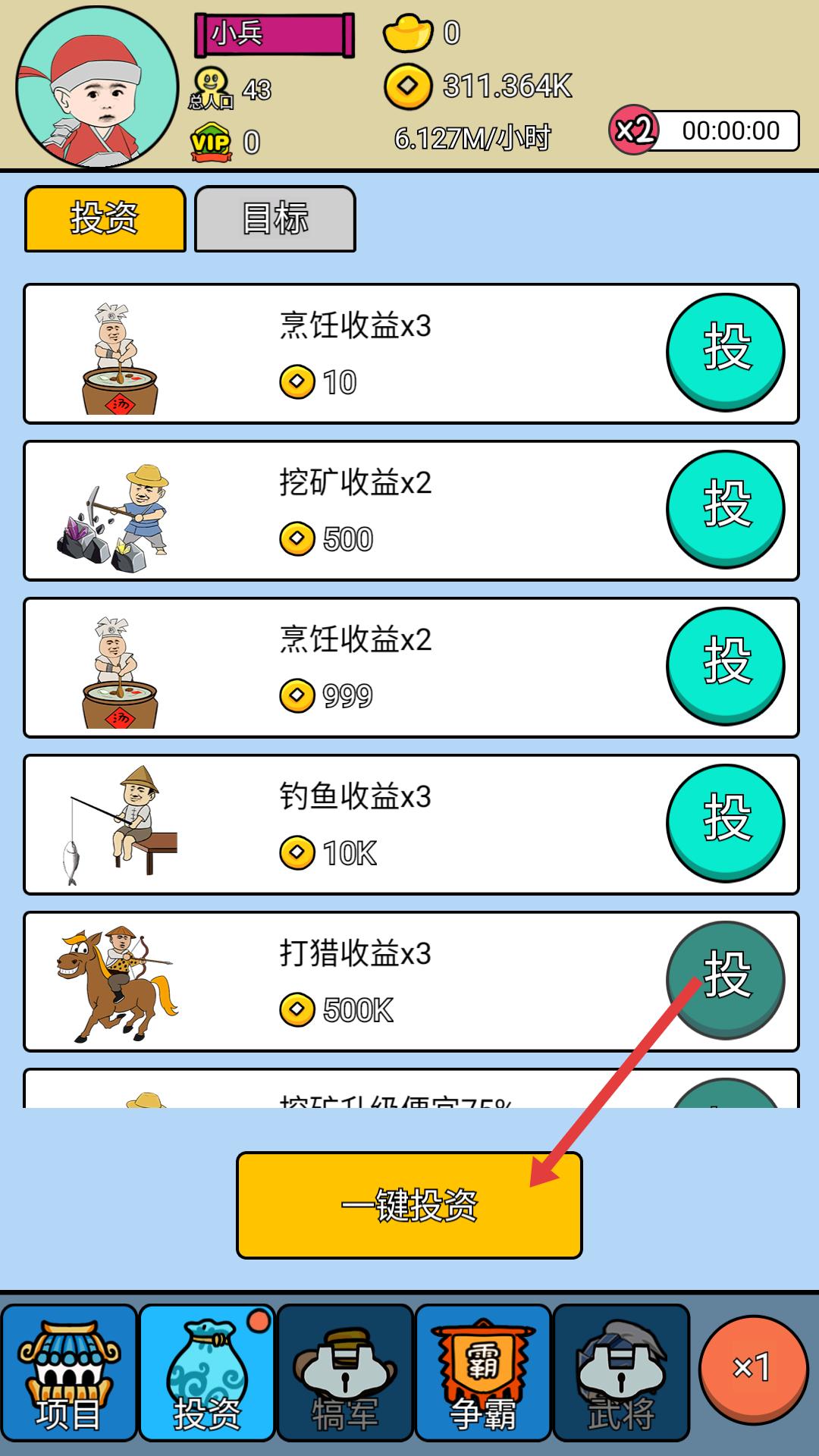Switch to the 目标 tab
The image size is (819, 1456).
click(275, 218)
